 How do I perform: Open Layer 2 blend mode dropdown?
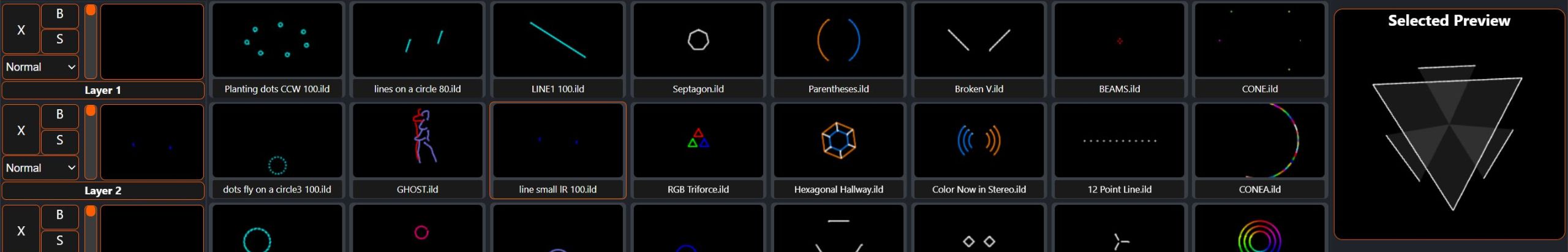(x=40, y=167)
